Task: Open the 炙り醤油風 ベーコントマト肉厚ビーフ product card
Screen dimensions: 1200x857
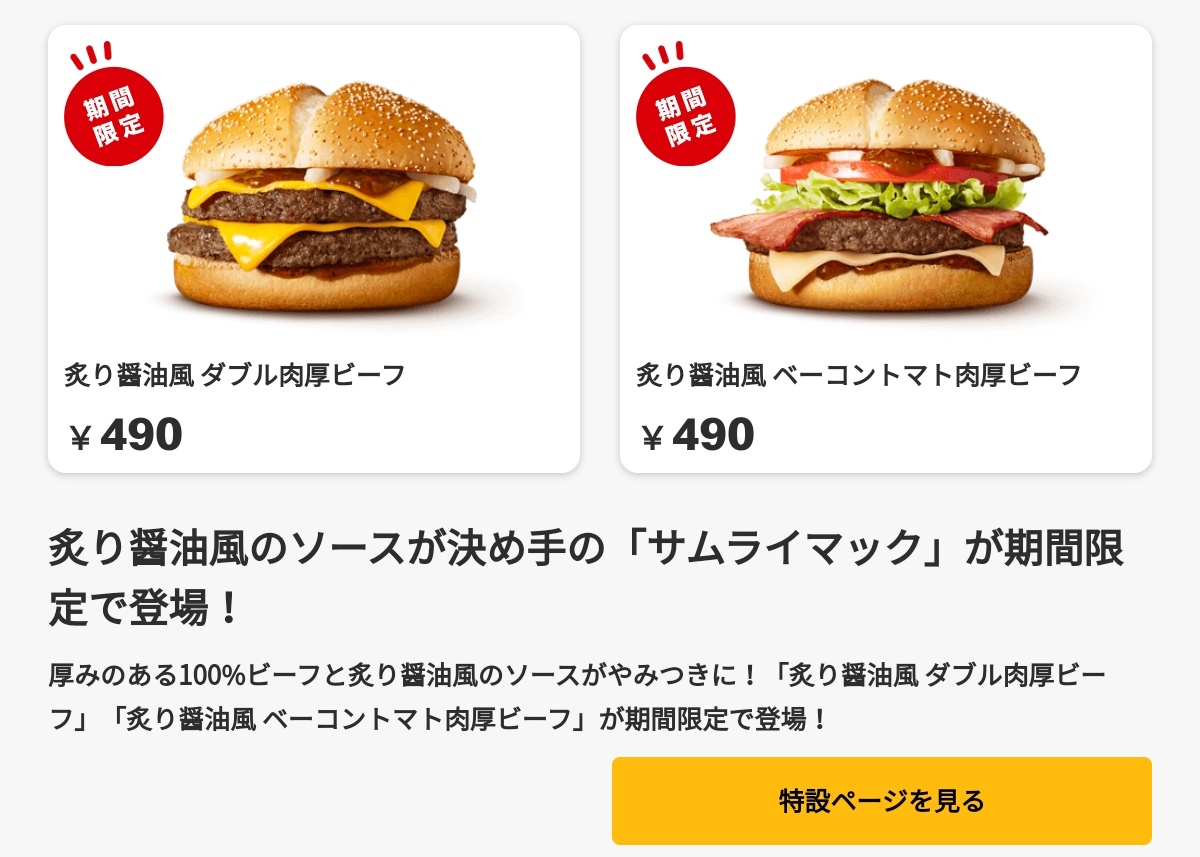Action: (x=885, y=249)
